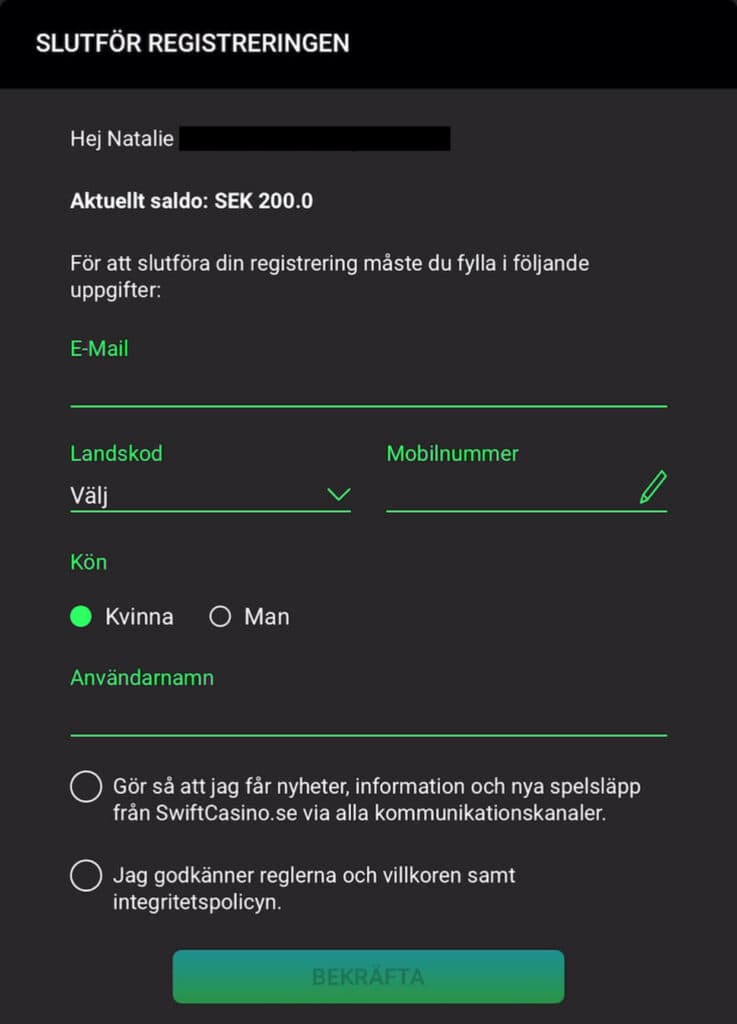Click the Kön section label
Viewport: 737px width, 1024px height.
(x=88, y=562)
